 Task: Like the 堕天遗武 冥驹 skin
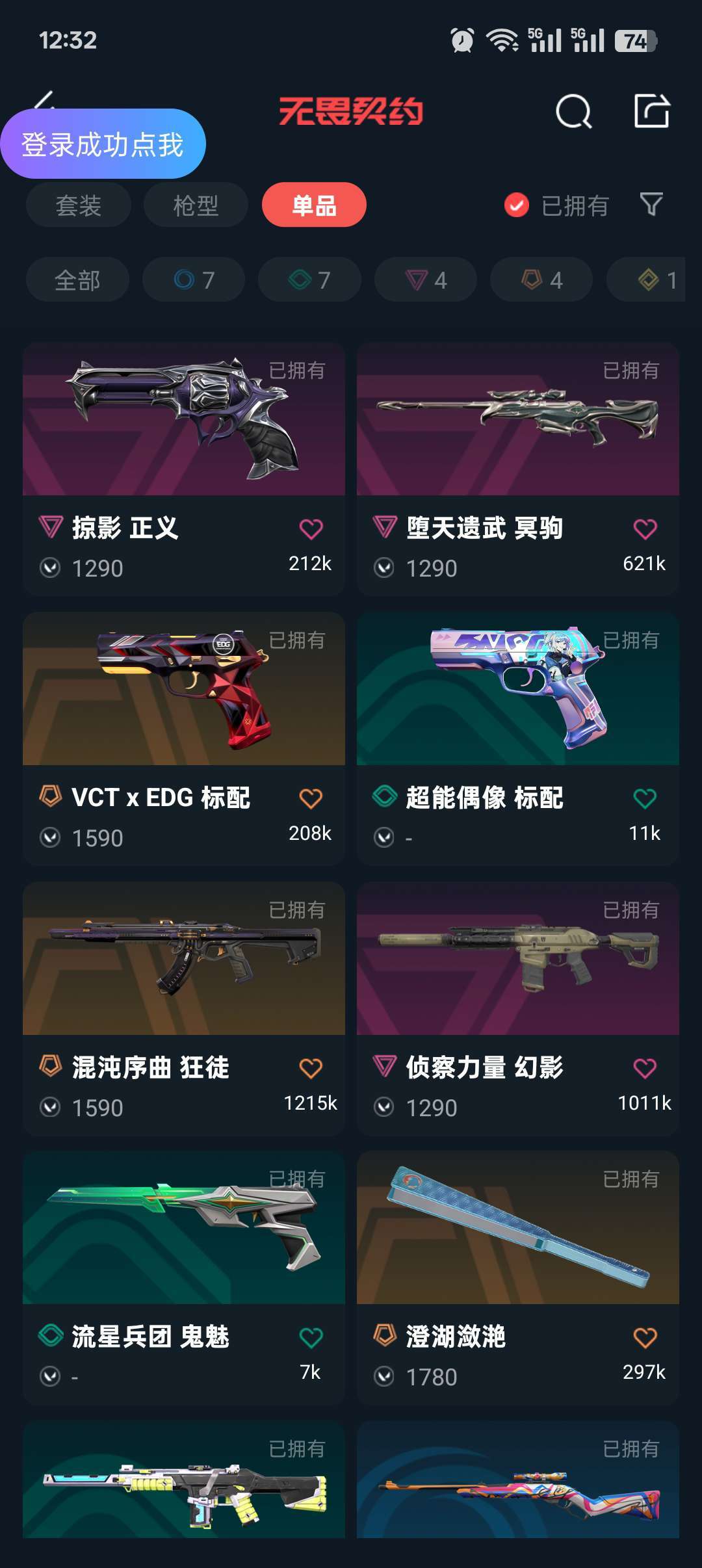click(x=645, y=529)
